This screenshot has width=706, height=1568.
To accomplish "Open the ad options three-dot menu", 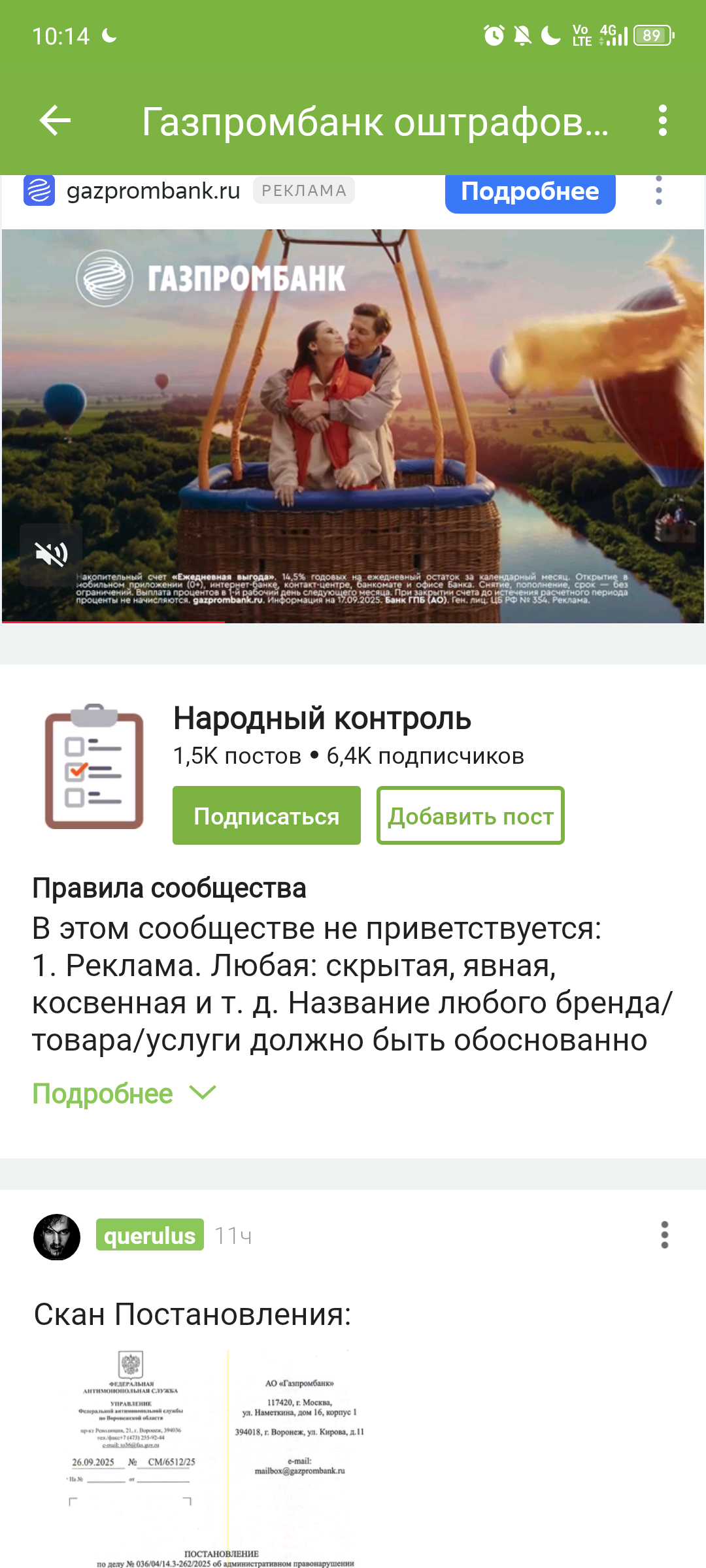I will (x=658, y=191).
